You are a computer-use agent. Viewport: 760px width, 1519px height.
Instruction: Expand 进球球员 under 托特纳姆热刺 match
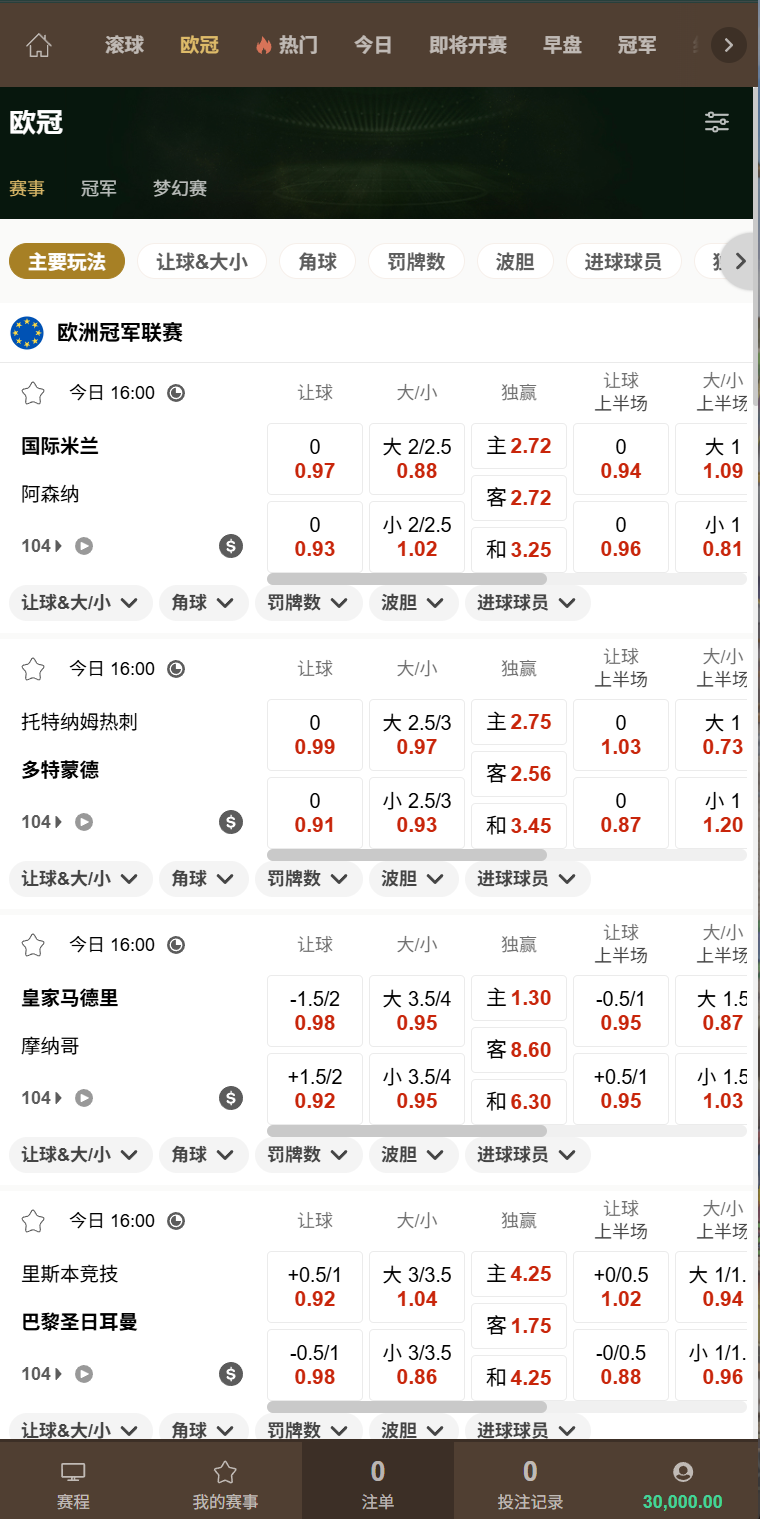pyautogui.click(x=527, y=879)
